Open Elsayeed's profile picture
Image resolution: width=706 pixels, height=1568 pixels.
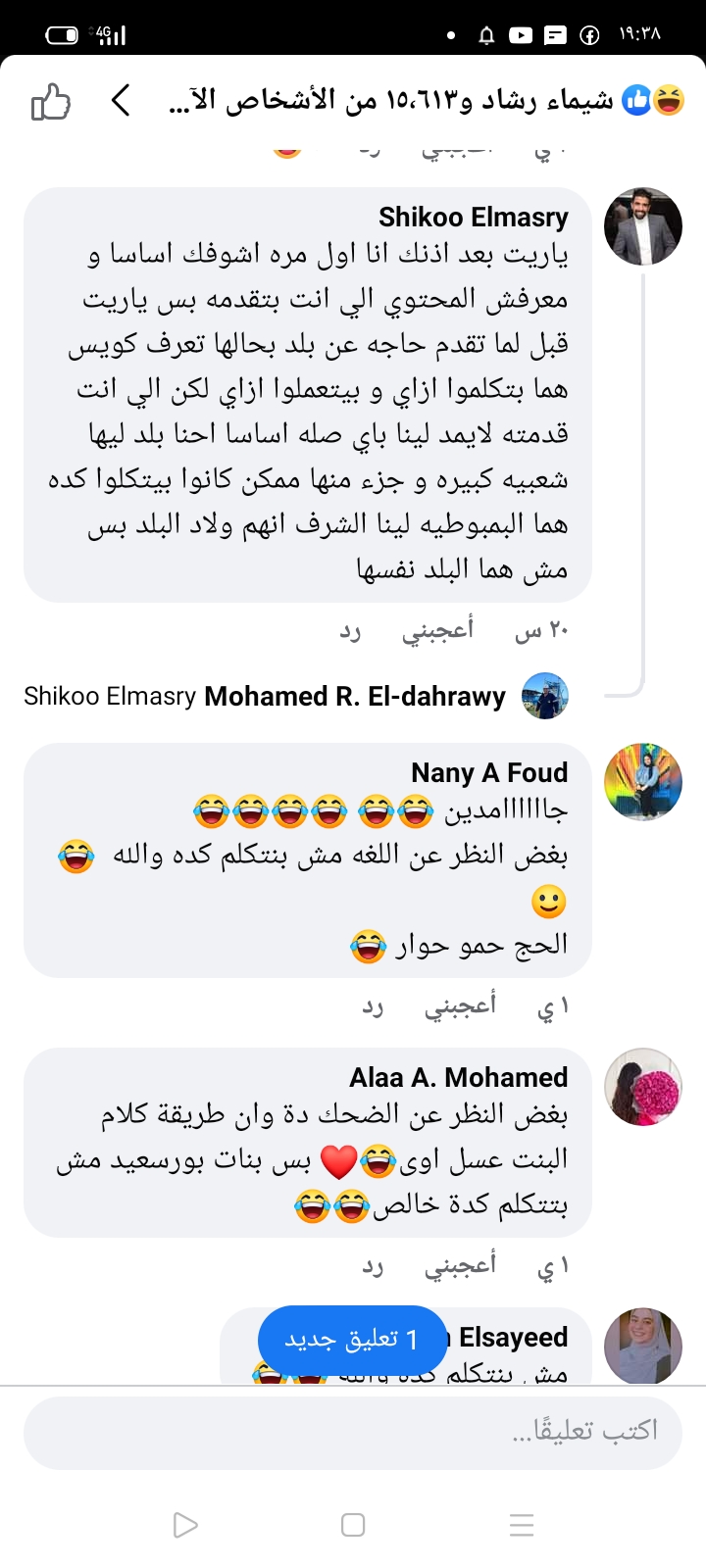click(x=642, y=1346)
